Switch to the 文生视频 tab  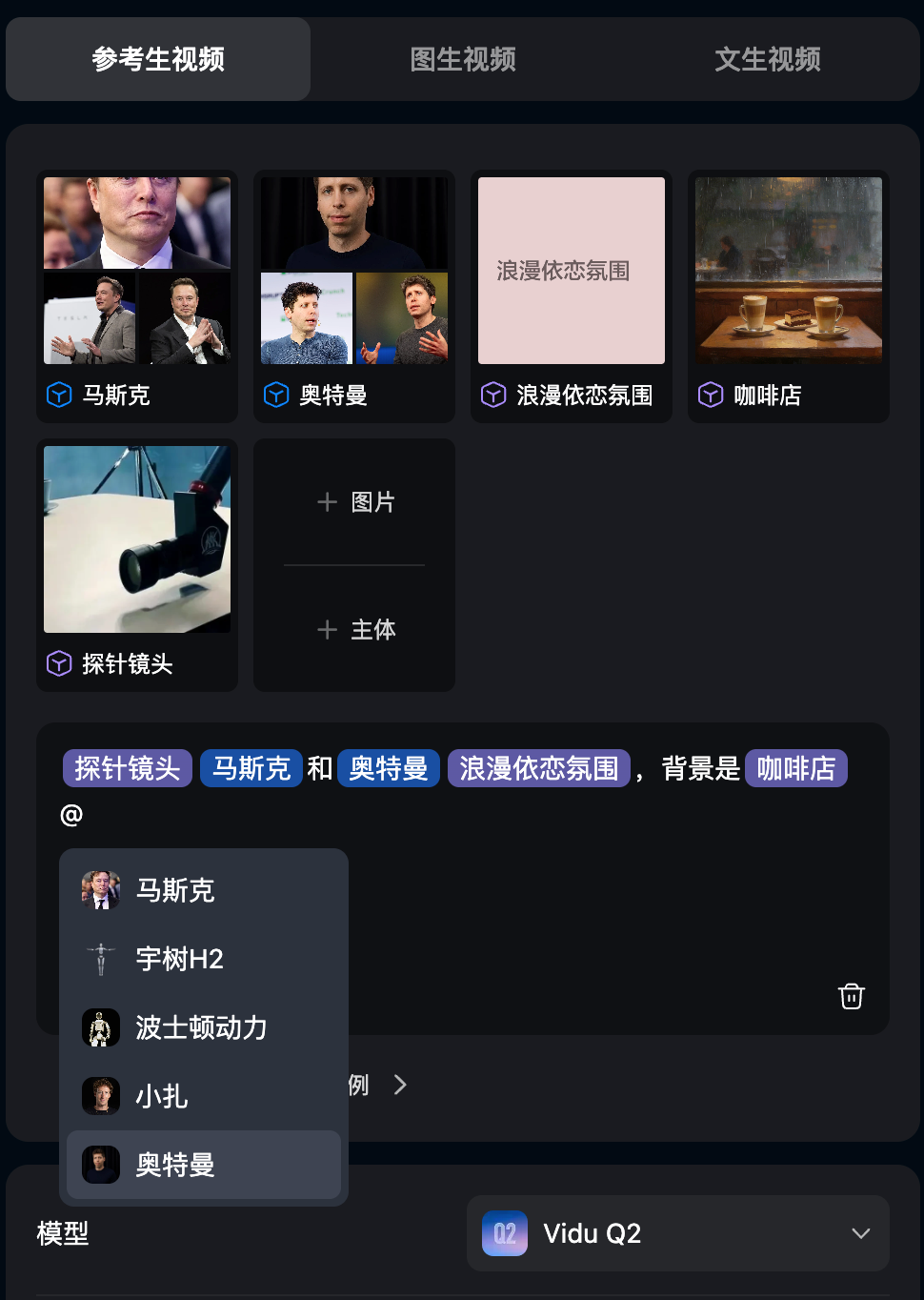pyautogui.click(x=767, y=59)
